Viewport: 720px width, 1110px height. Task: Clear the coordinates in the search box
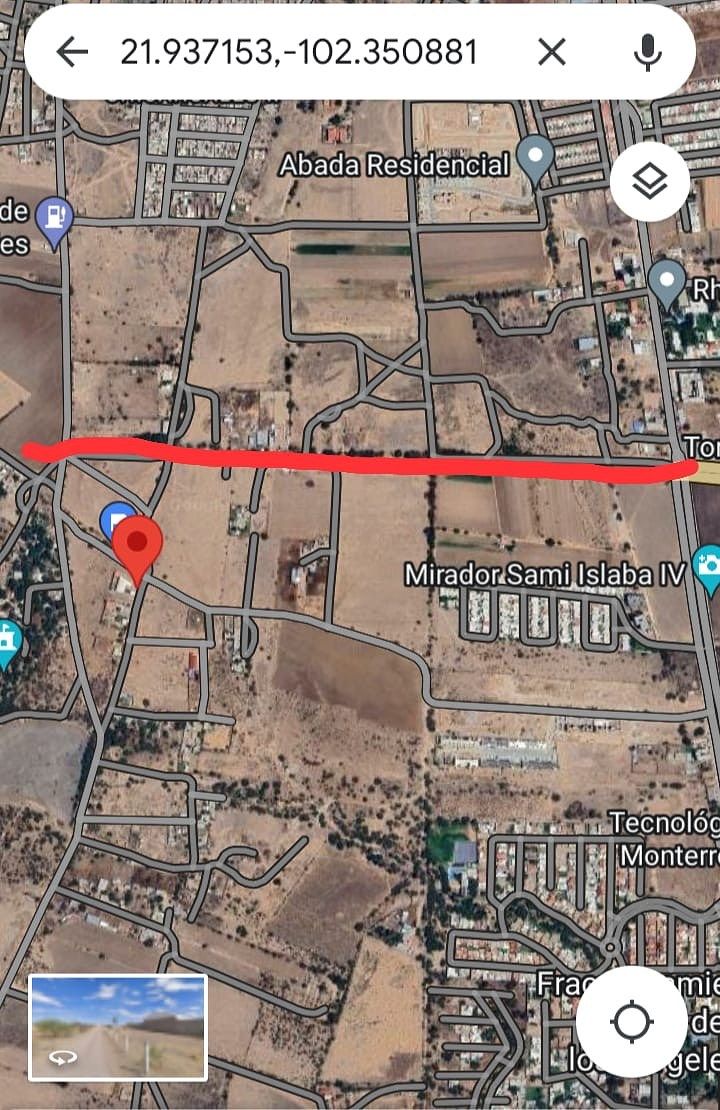552,52
